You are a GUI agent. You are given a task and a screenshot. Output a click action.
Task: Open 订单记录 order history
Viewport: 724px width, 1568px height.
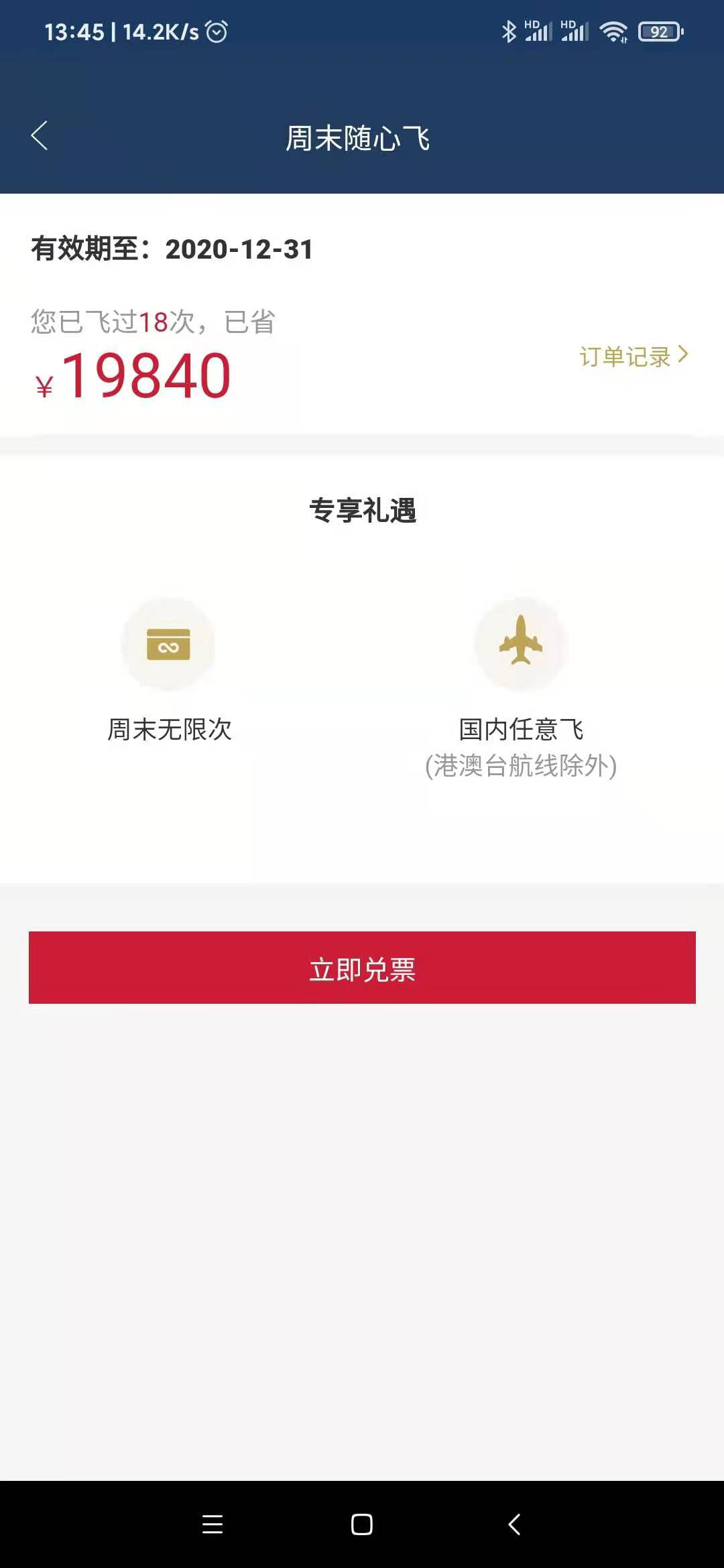click(634, 356)
